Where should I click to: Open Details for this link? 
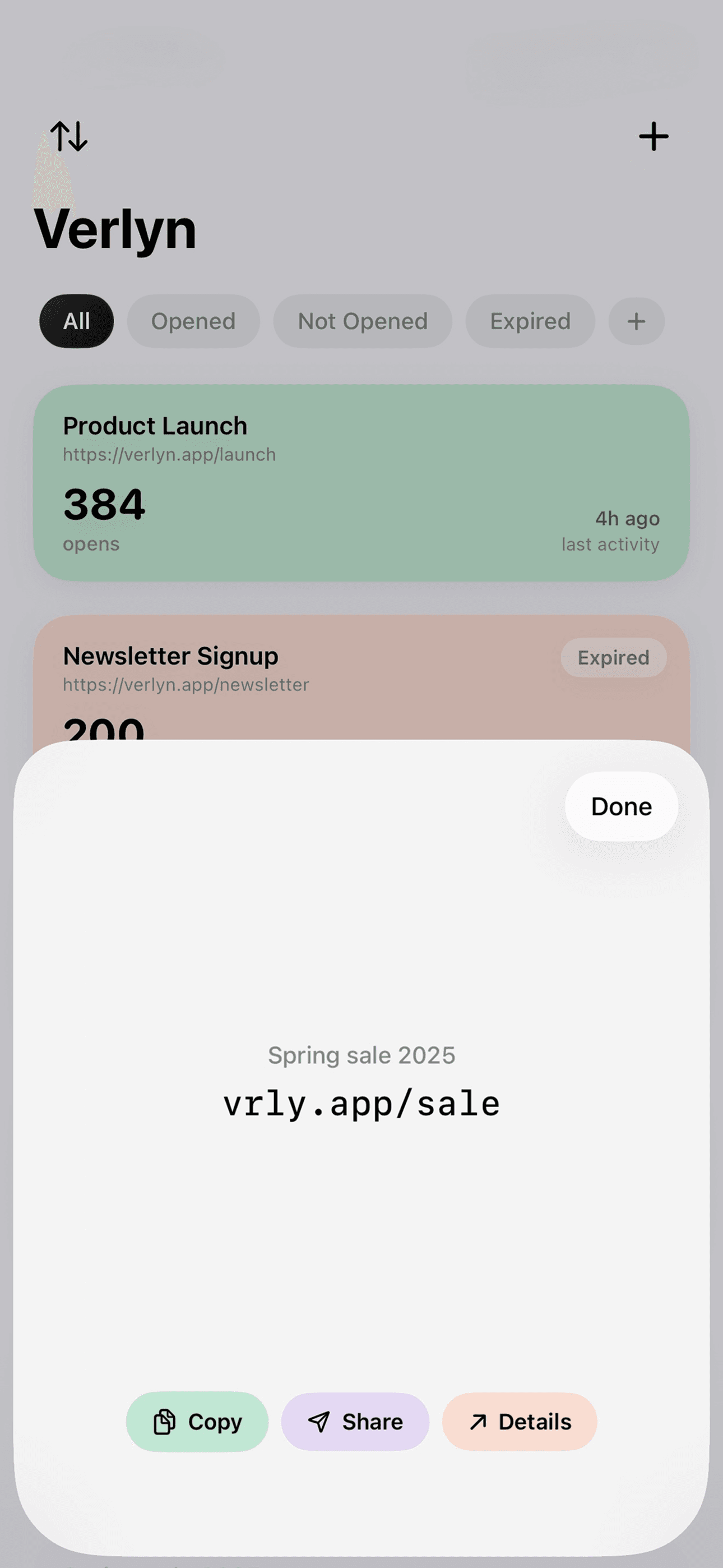click(519, 1422)
